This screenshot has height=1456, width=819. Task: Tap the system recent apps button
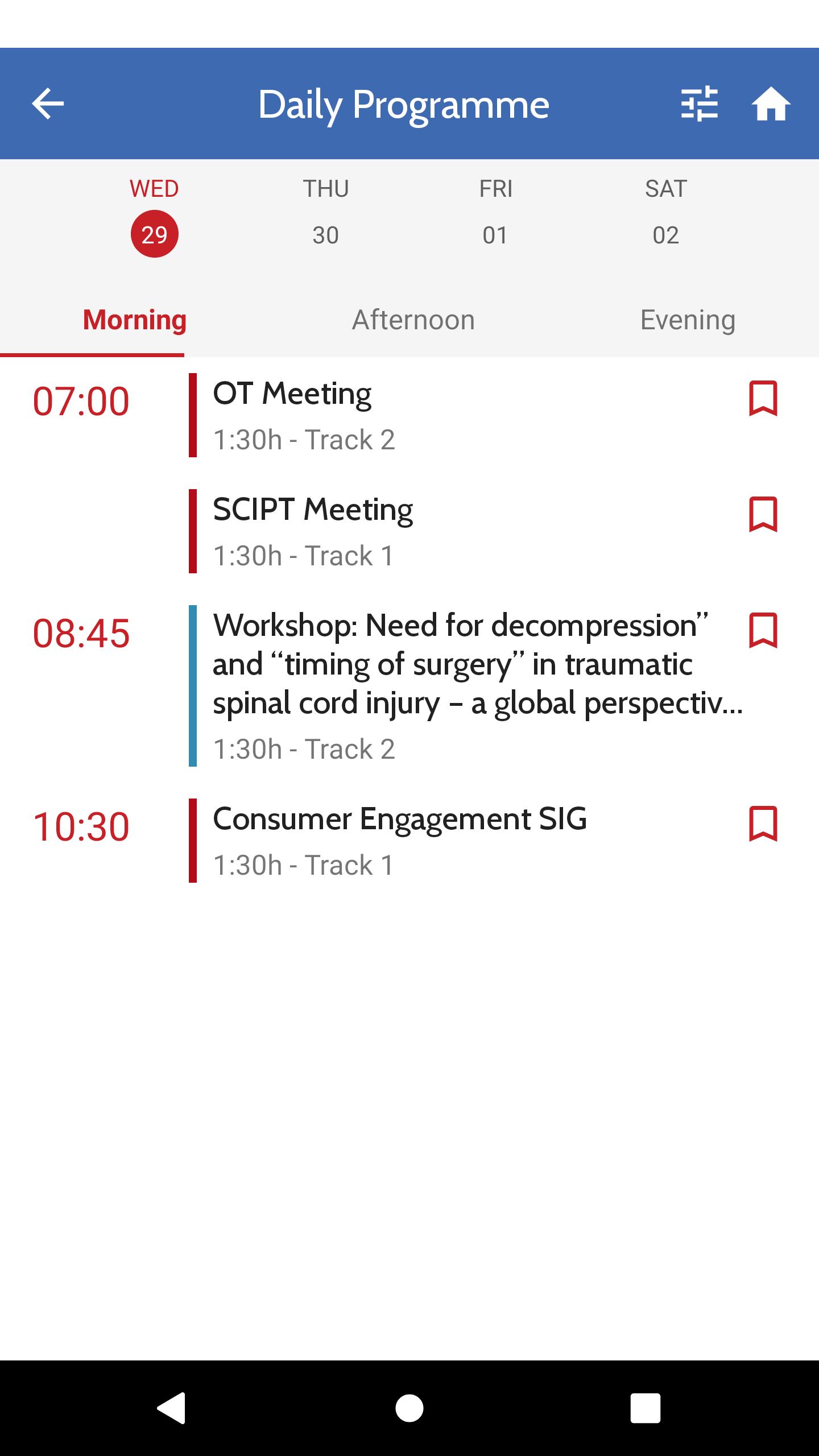click(645, 1408)
